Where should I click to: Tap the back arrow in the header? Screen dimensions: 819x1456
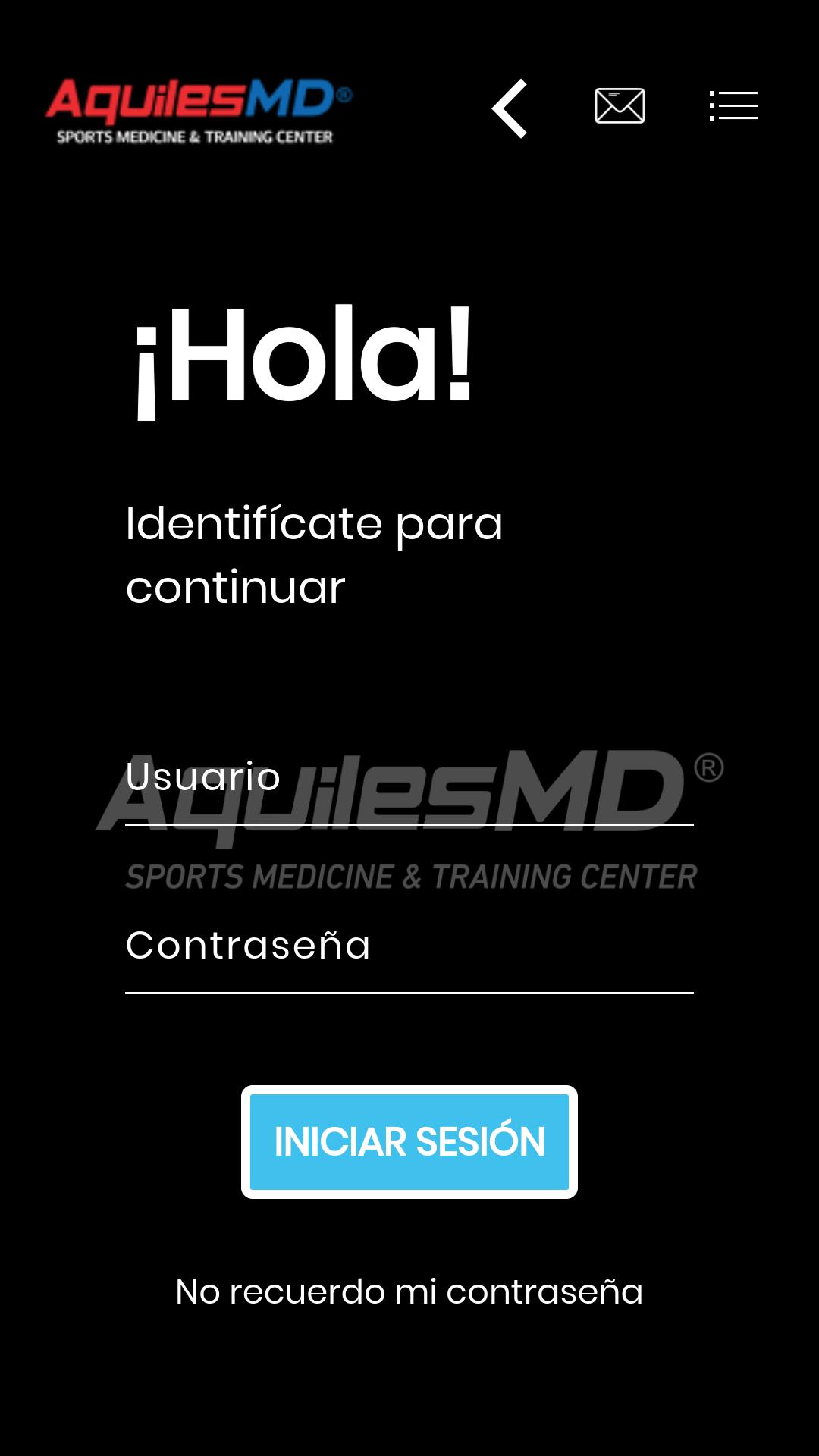tap(510, 108)
